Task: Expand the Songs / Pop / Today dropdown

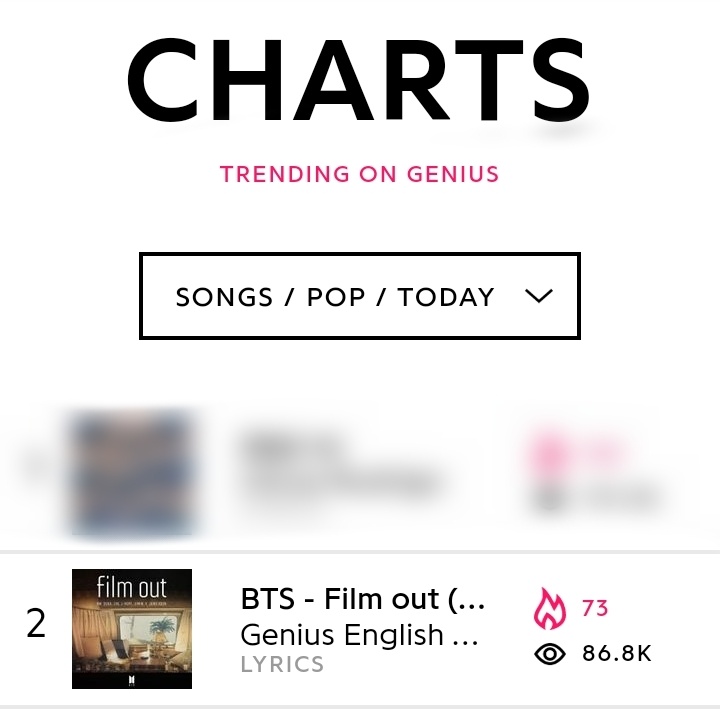Action: click(x=359, y=296)
